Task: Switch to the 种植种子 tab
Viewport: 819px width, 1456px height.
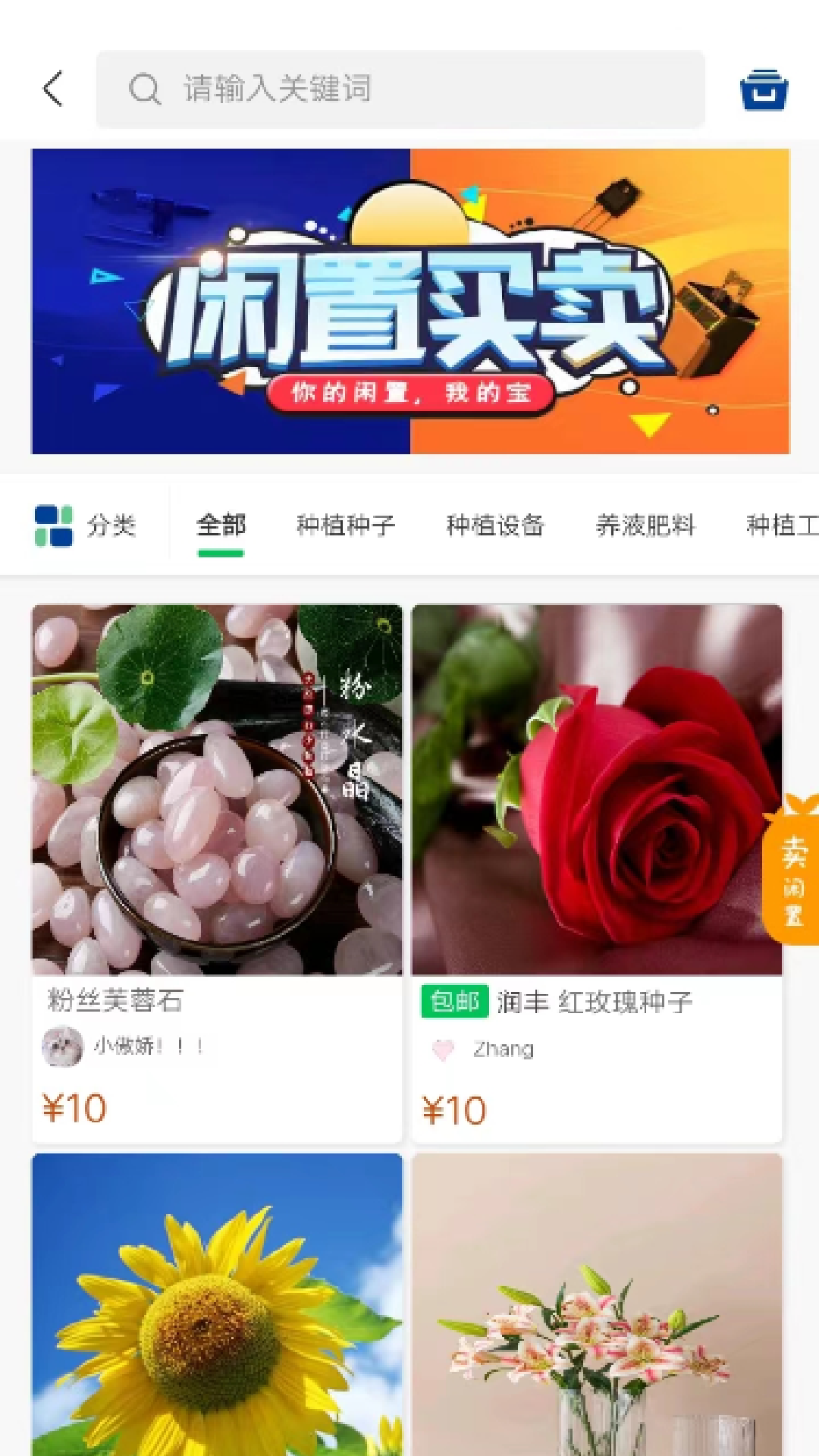Action: click(345, 526)
